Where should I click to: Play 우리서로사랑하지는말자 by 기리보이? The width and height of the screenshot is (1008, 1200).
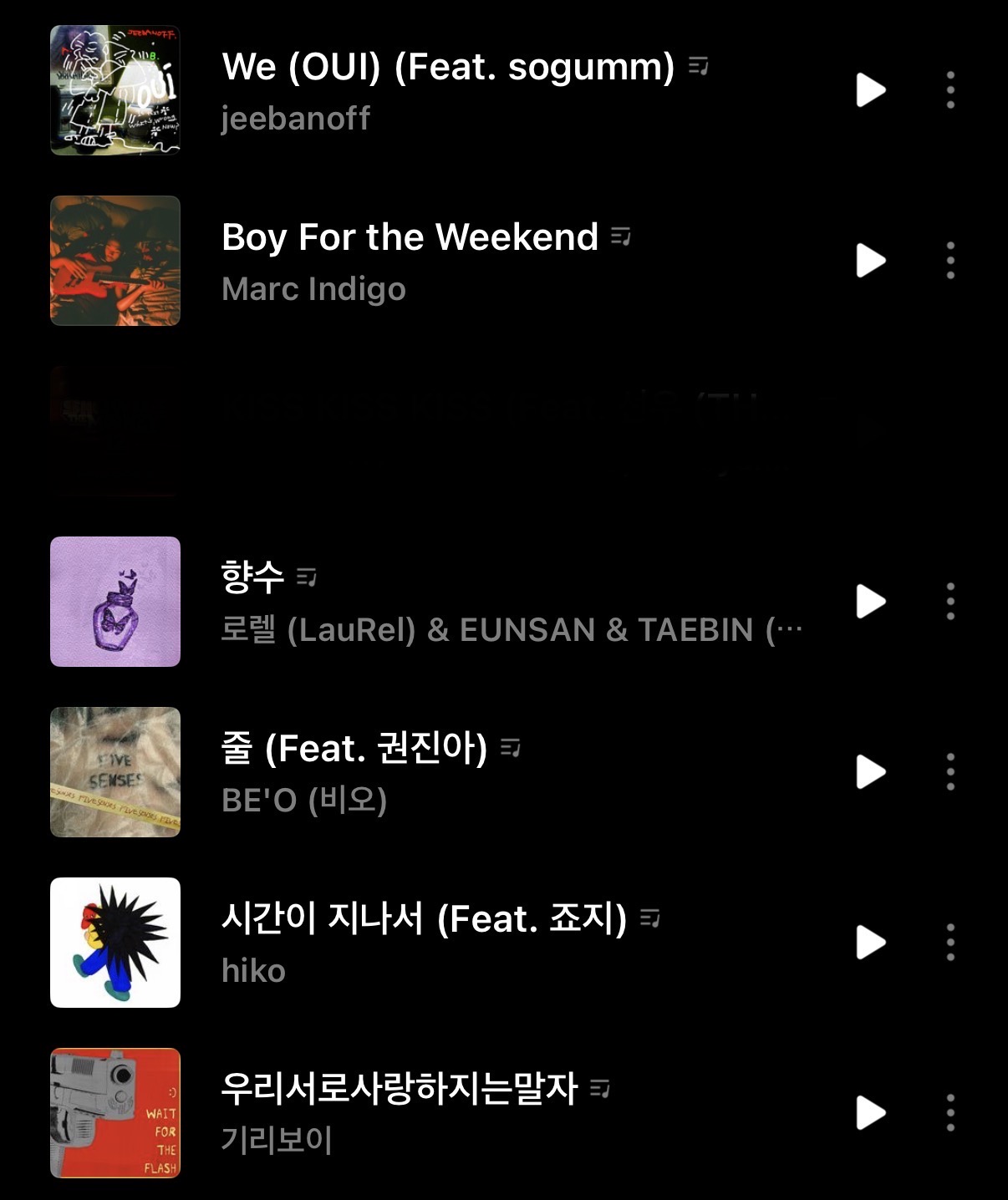pyautogui.click(x=870, y=1113)
